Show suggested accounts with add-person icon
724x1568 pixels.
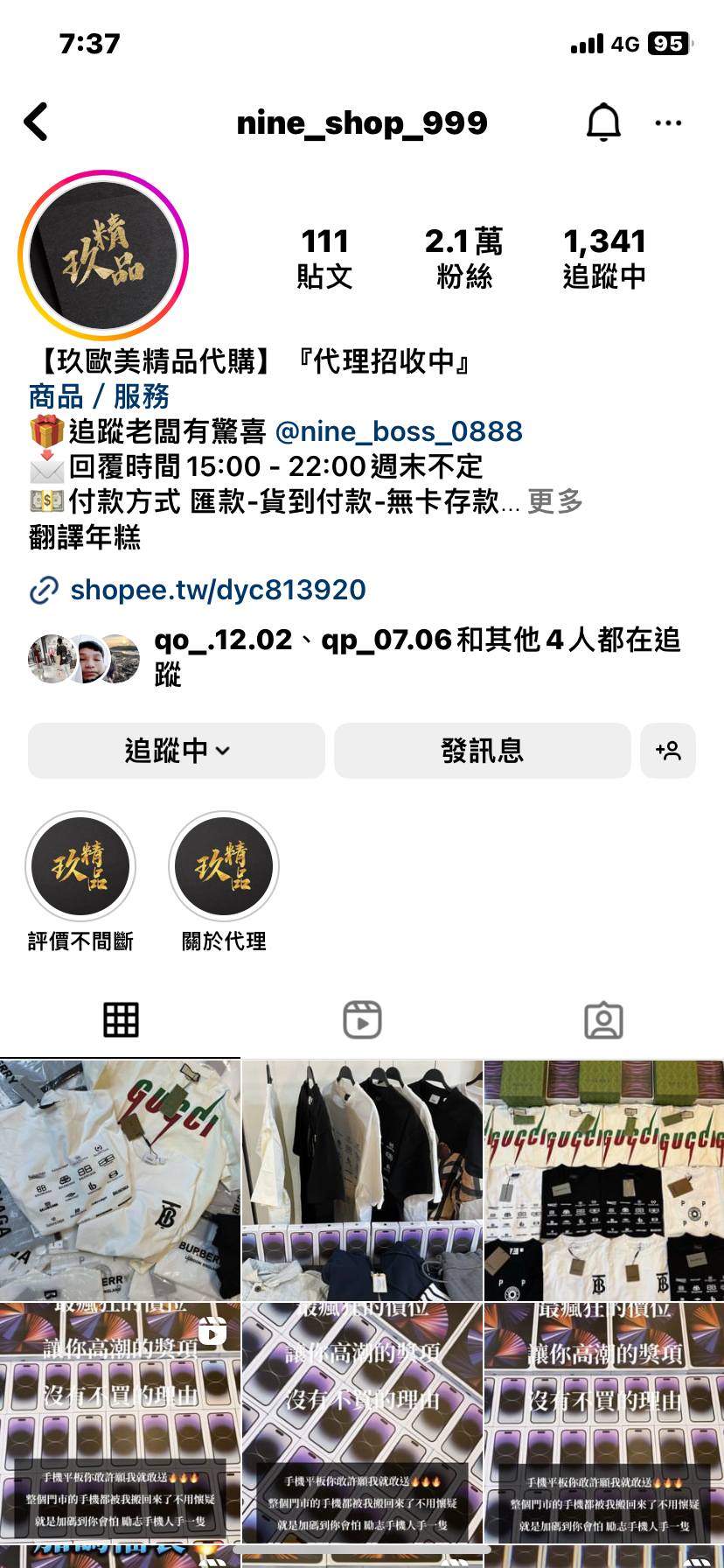click(668, 751)
